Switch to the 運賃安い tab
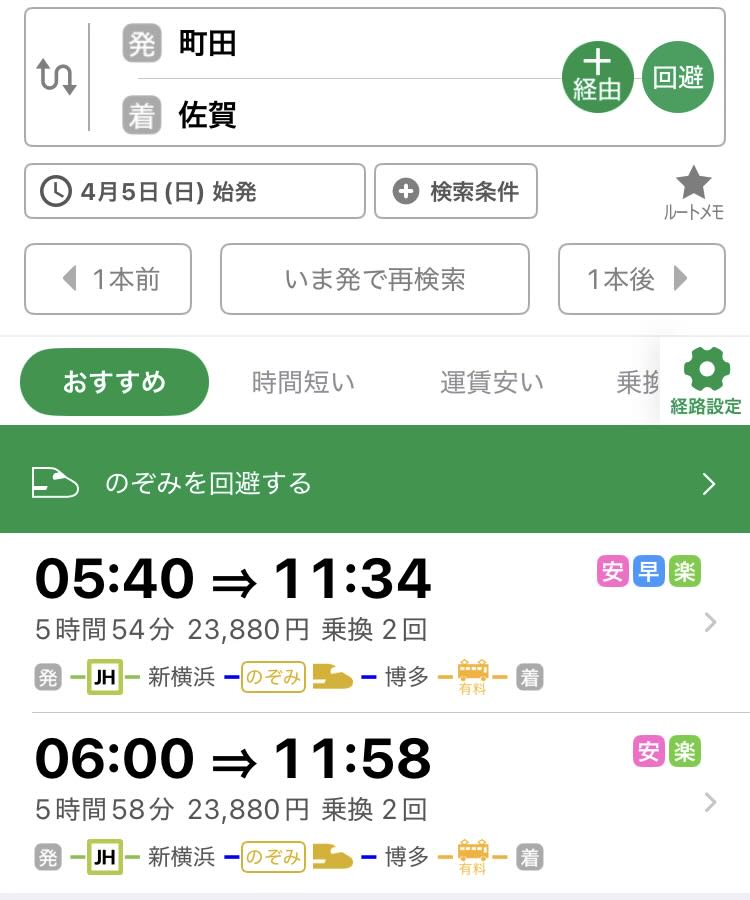The width and height of the screenshot is (750, 900). click(492, 382)
